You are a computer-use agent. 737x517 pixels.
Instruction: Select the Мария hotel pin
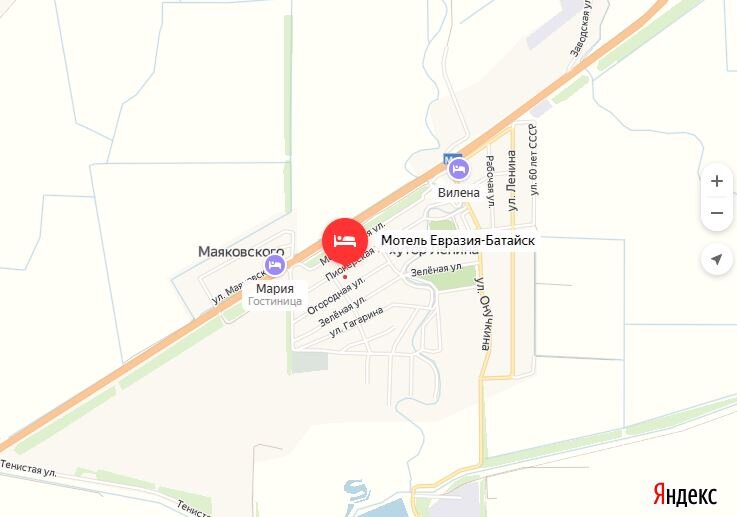coord(274,265)
